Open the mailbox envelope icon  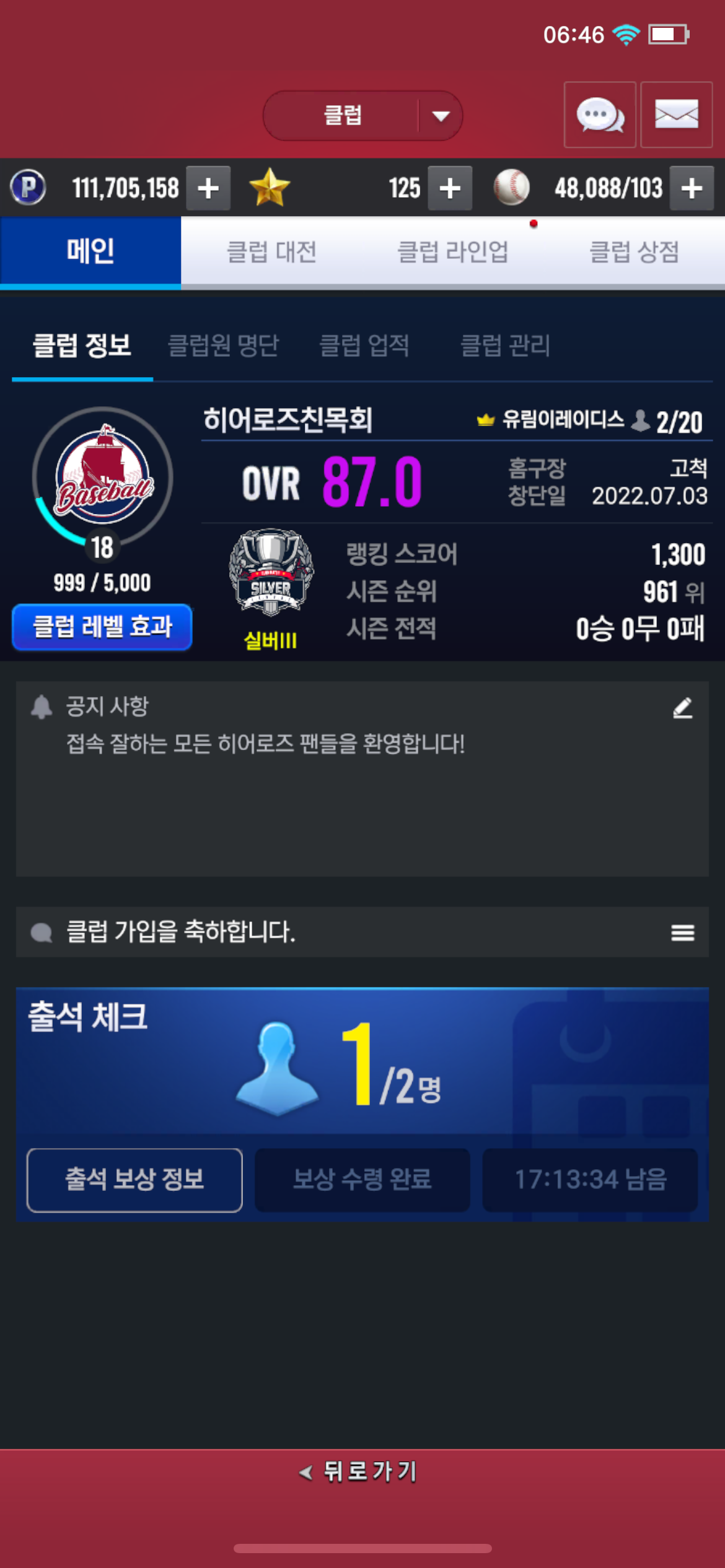click(676, 115)
